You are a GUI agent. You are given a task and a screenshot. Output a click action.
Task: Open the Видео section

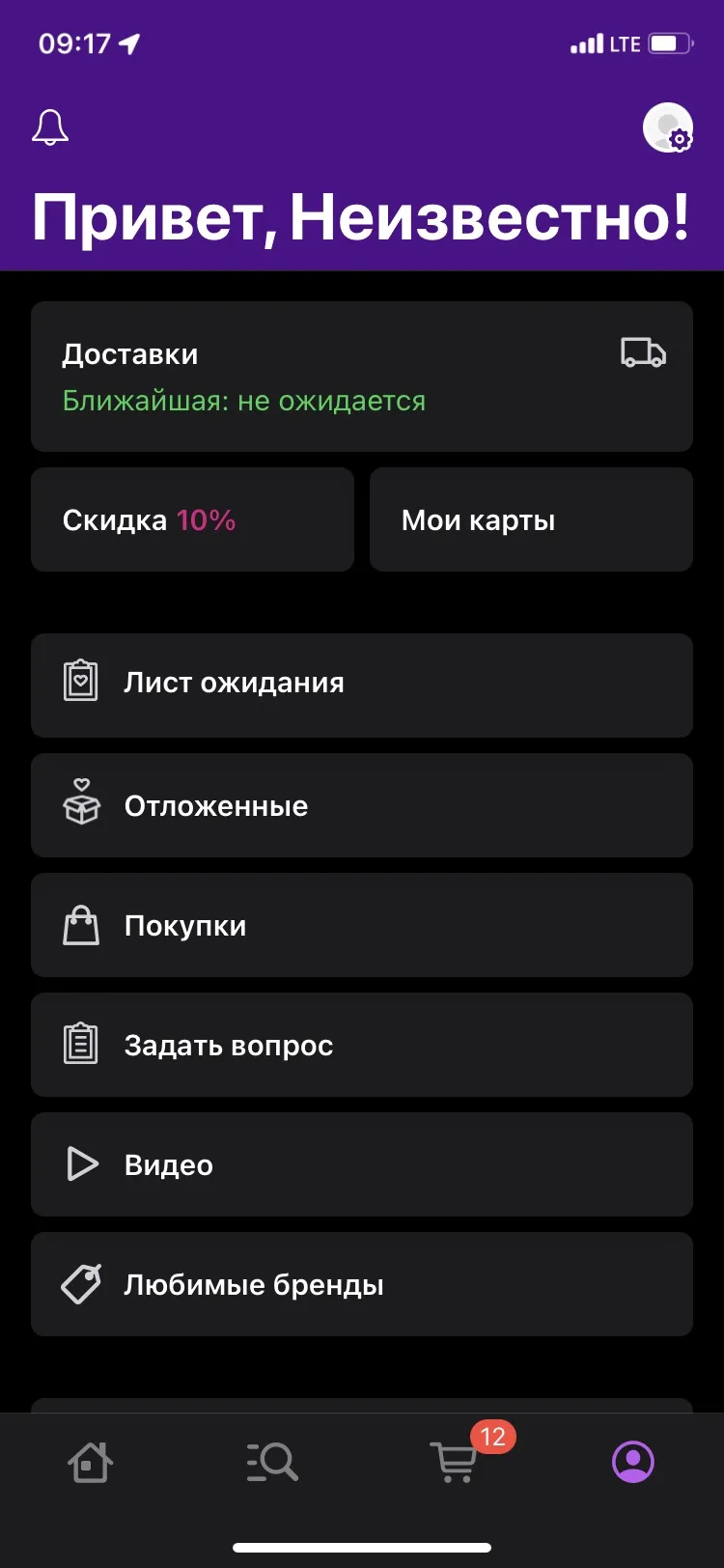[362, 1164]
